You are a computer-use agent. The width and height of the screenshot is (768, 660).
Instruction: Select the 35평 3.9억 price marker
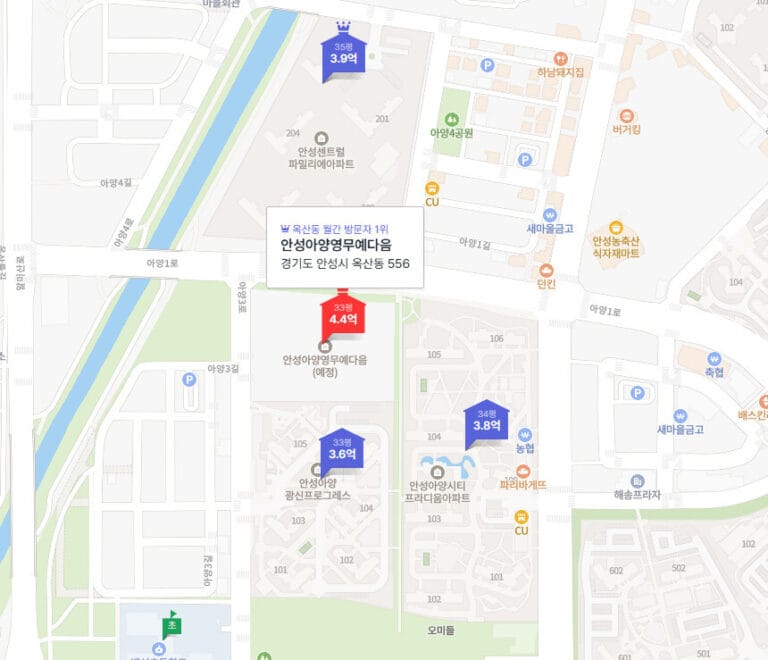pyautogui.click(x=344, y=55)
